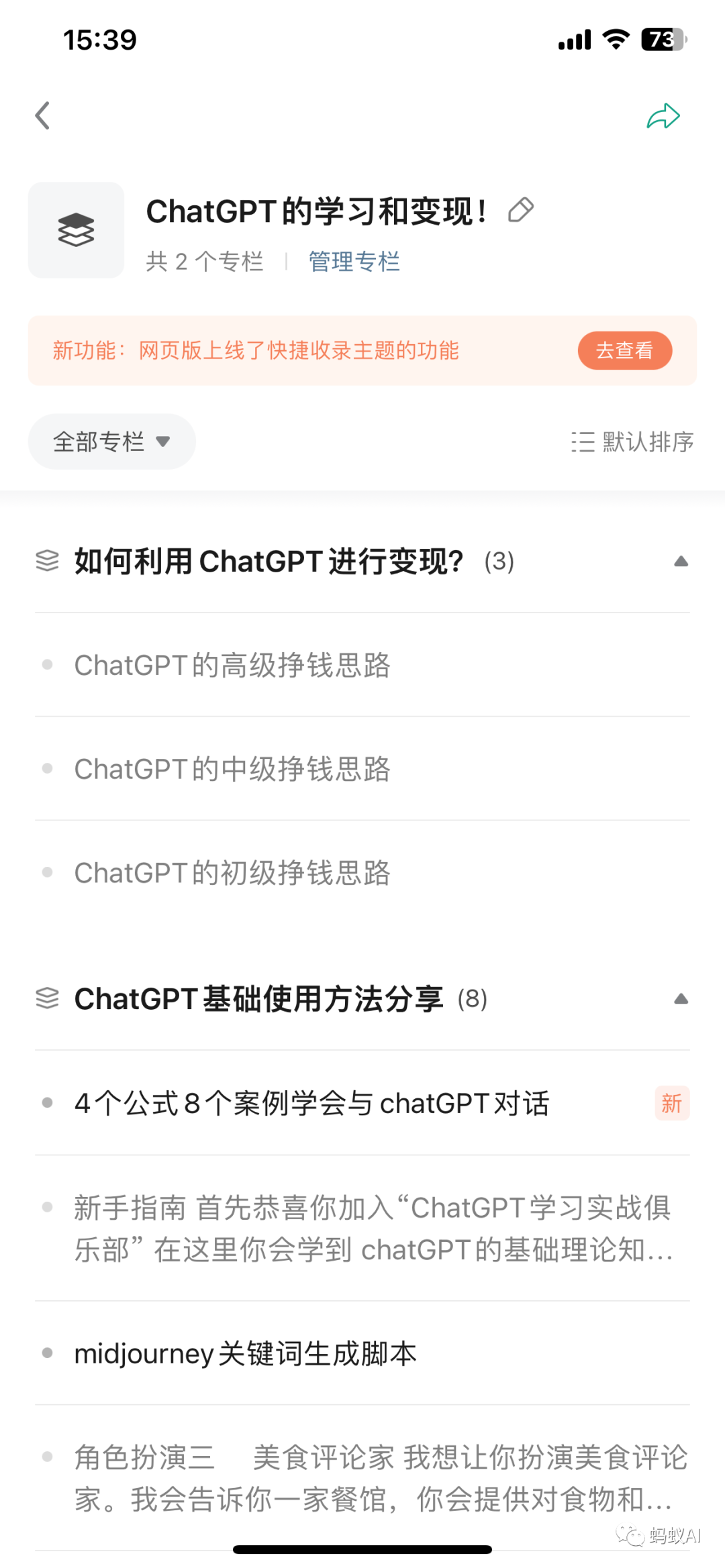The image size is (725, 1568).
Task: Open 管理专栏 link
Action: 354,261
